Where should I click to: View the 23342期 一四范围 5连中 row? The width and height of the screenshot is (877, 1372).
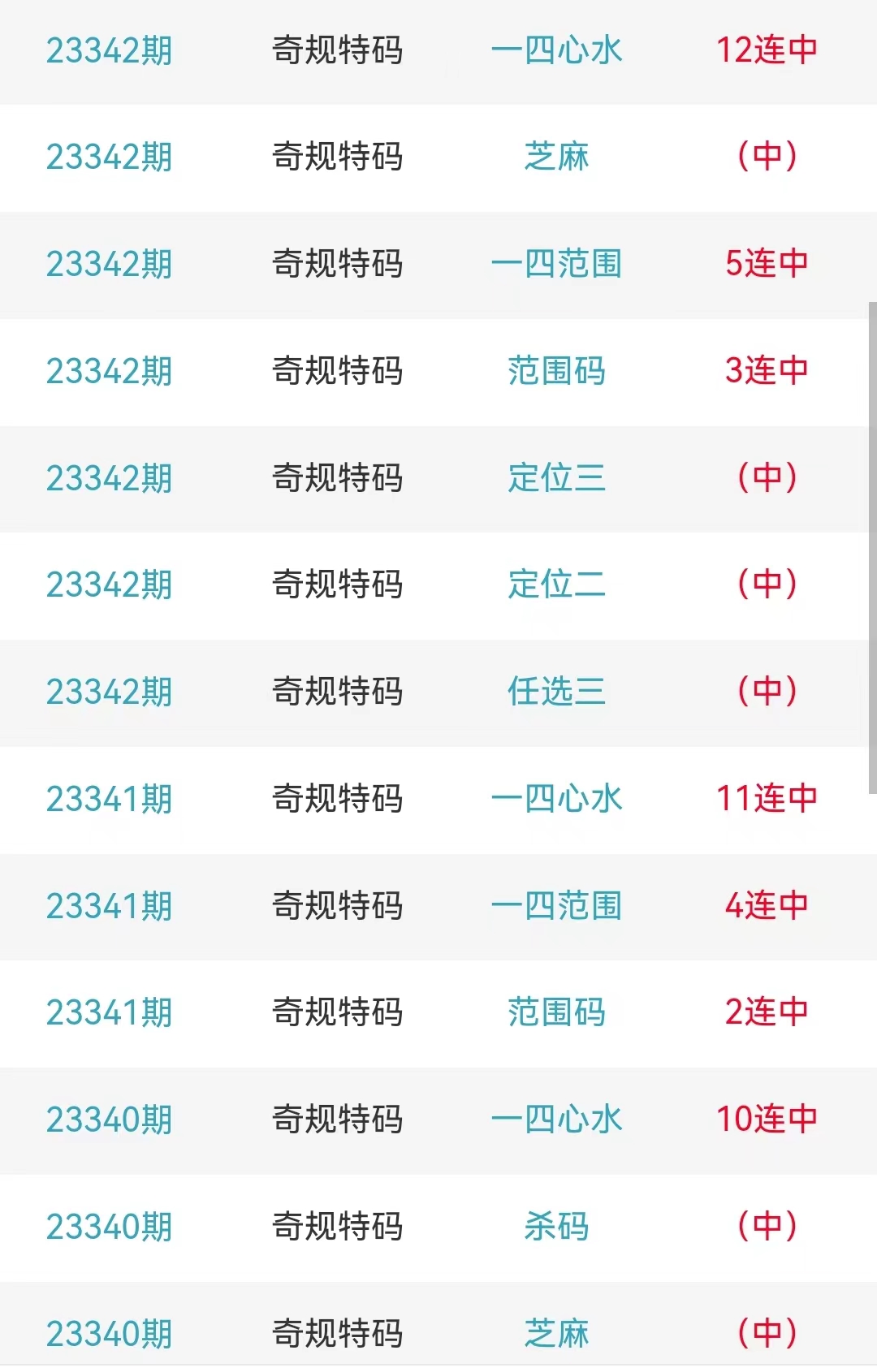[556, 264]
